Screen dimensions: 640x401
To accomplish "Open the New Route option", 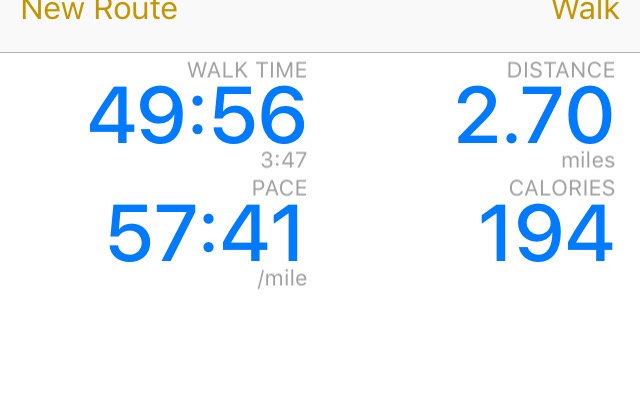I will [x=99, y=11].
